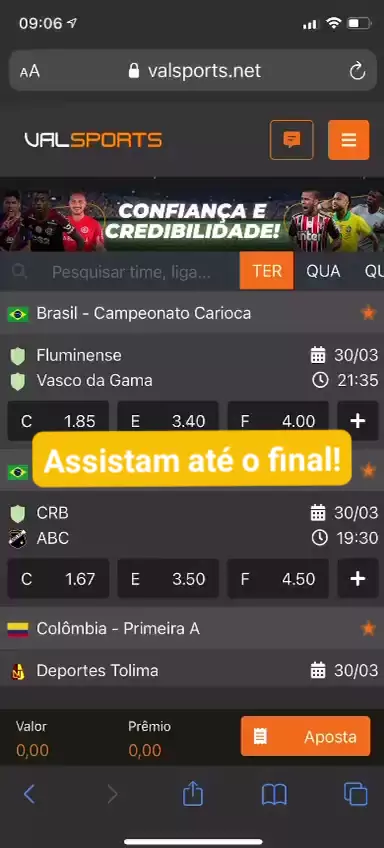This screenshot has width=384, height=848.
Task: Switch to the QUA day tab
Action: (x=323, y=271)
